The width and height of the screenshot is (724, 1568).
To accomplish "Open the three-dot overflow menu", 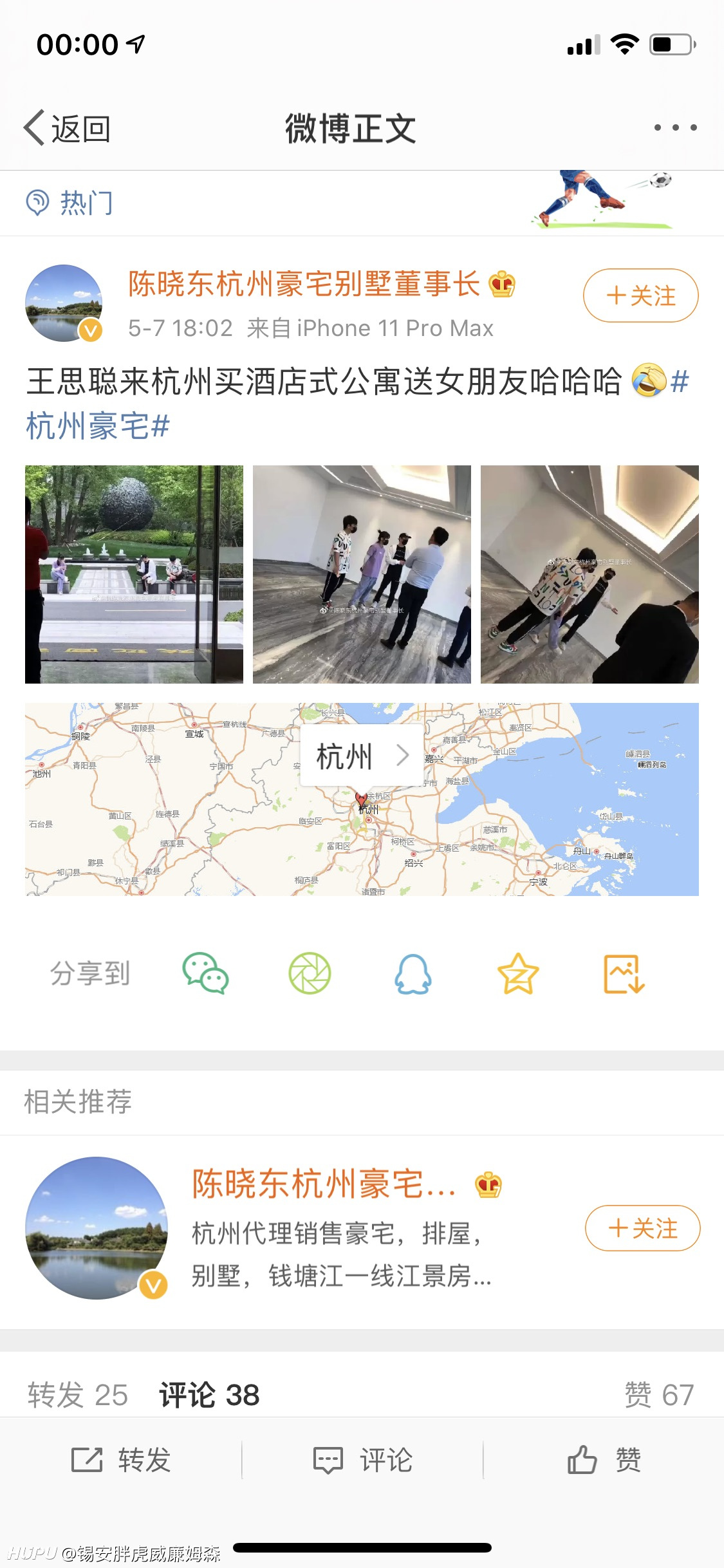I will tap(675, 127).
